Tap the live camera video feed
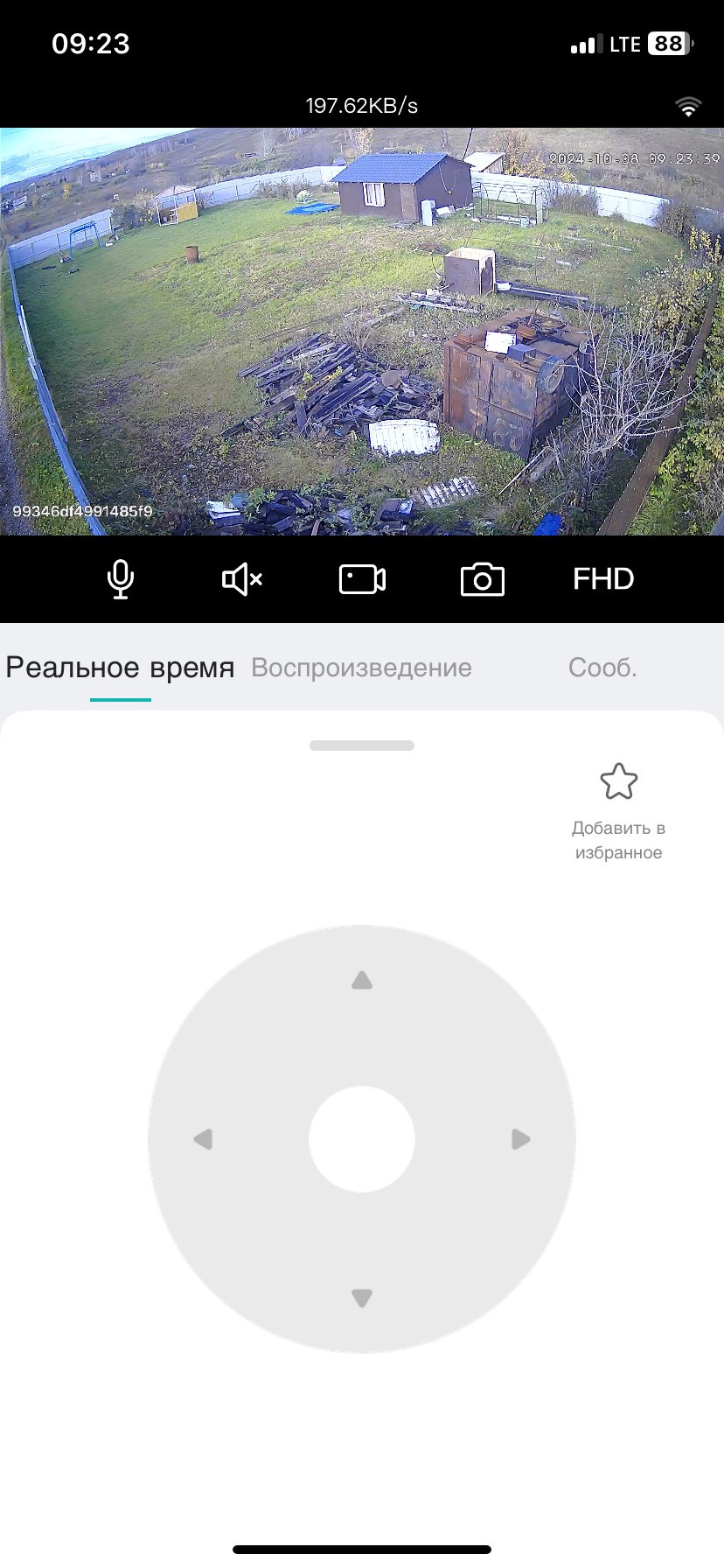The image size is (724, 1568). (x=362, y=332)
